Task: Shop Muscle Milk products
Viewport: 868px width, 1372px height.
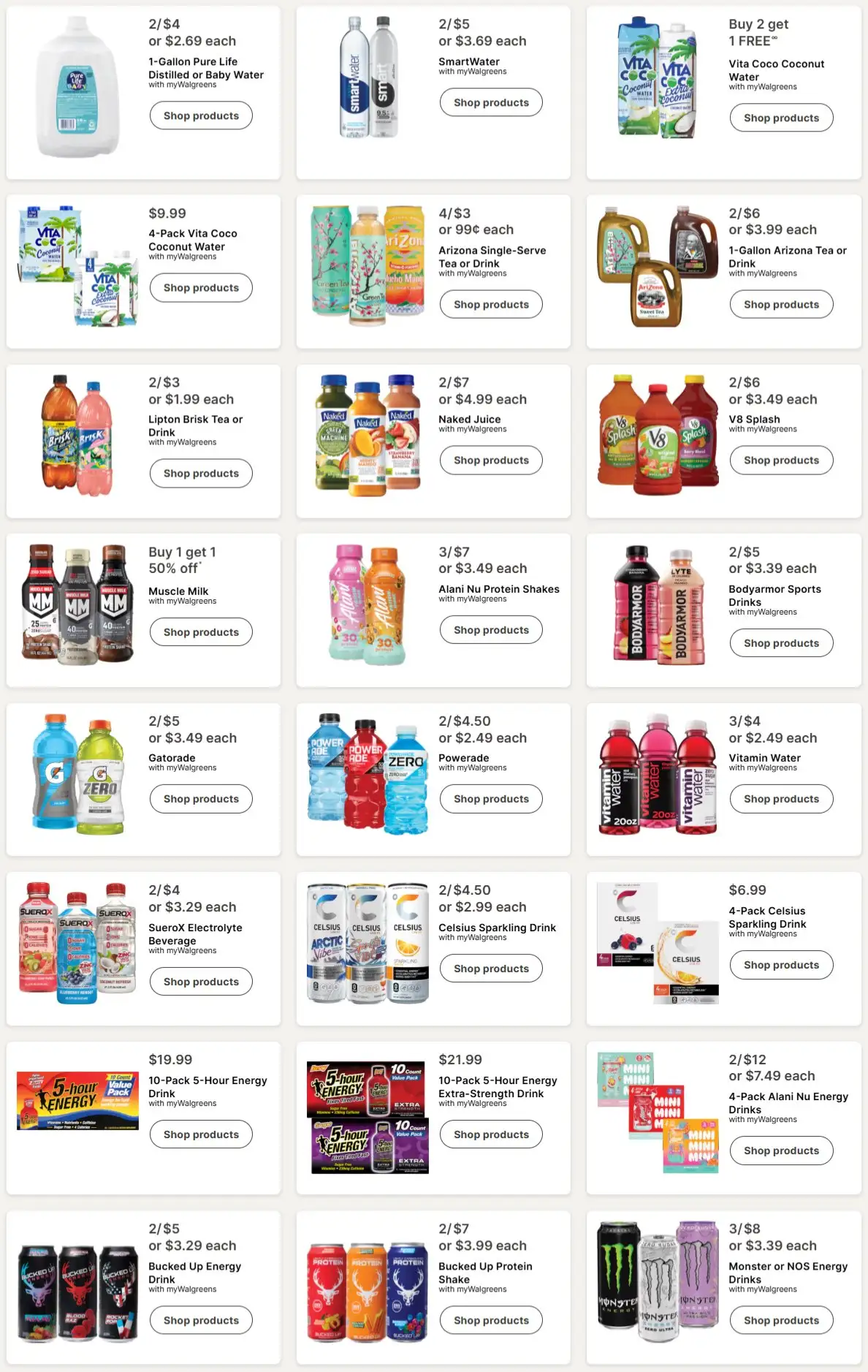Action: (x=201, y=632)
